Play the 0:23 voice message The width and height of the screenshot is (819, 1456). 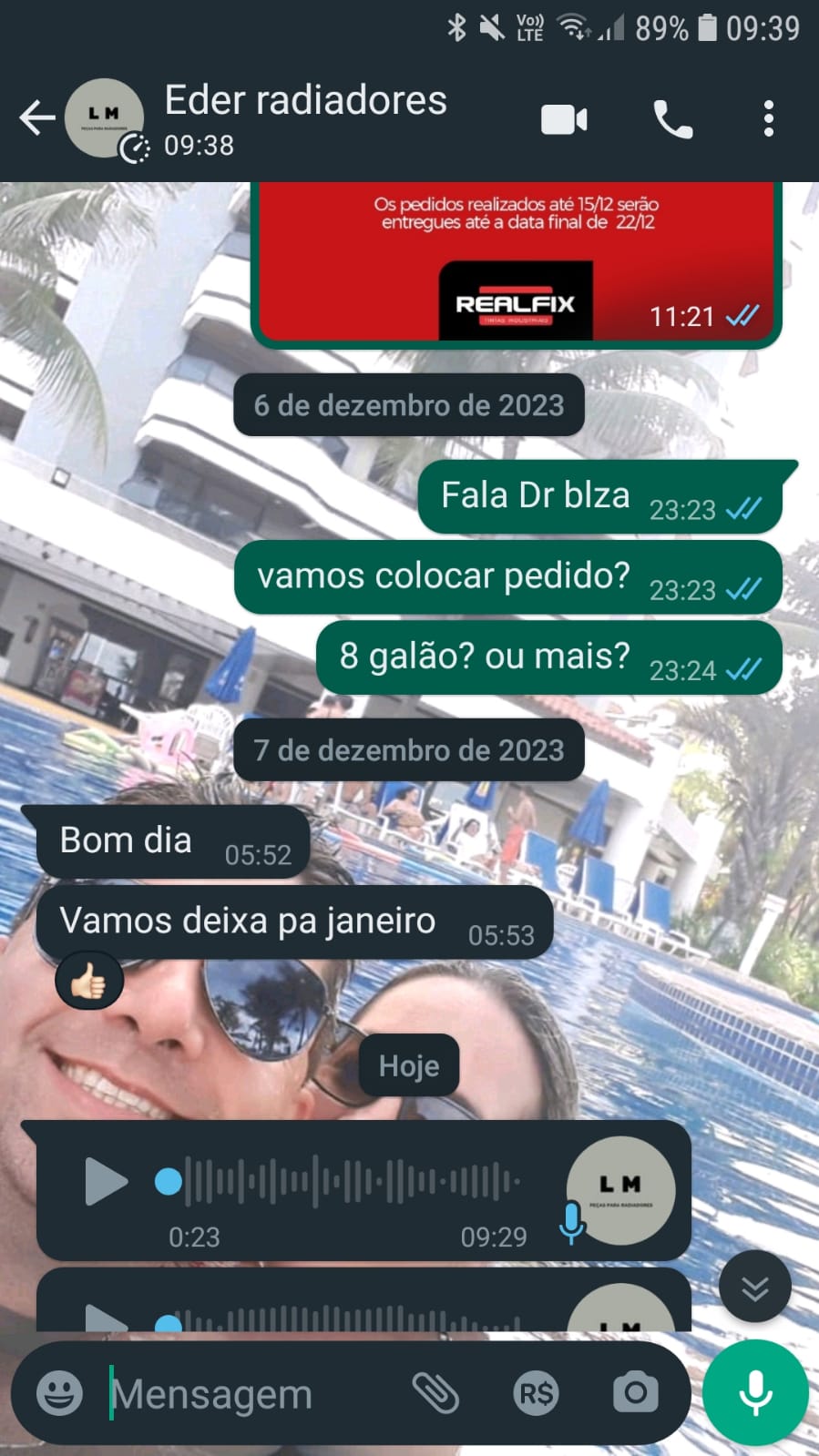106,1182
